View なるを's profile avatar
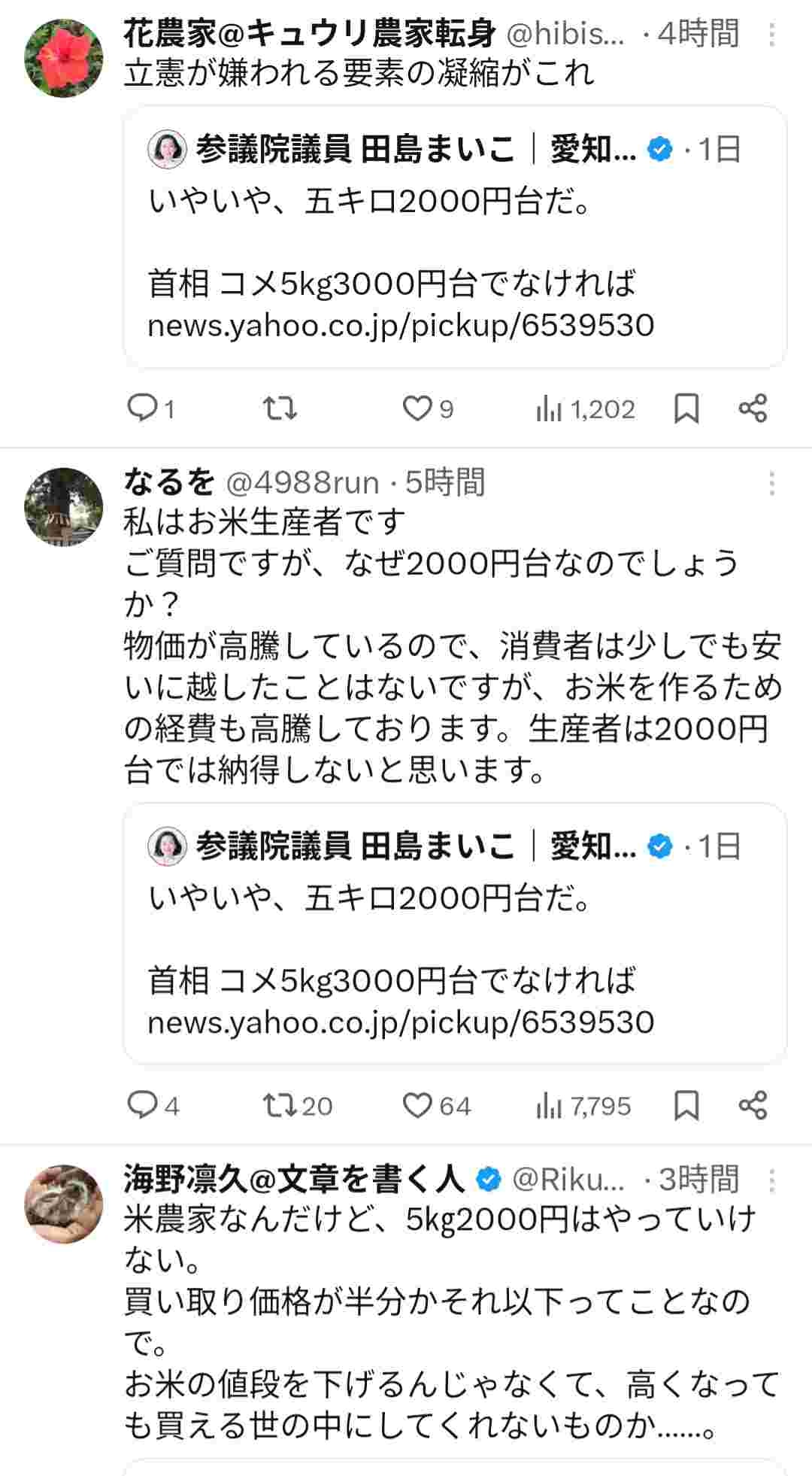 [63, 507]
